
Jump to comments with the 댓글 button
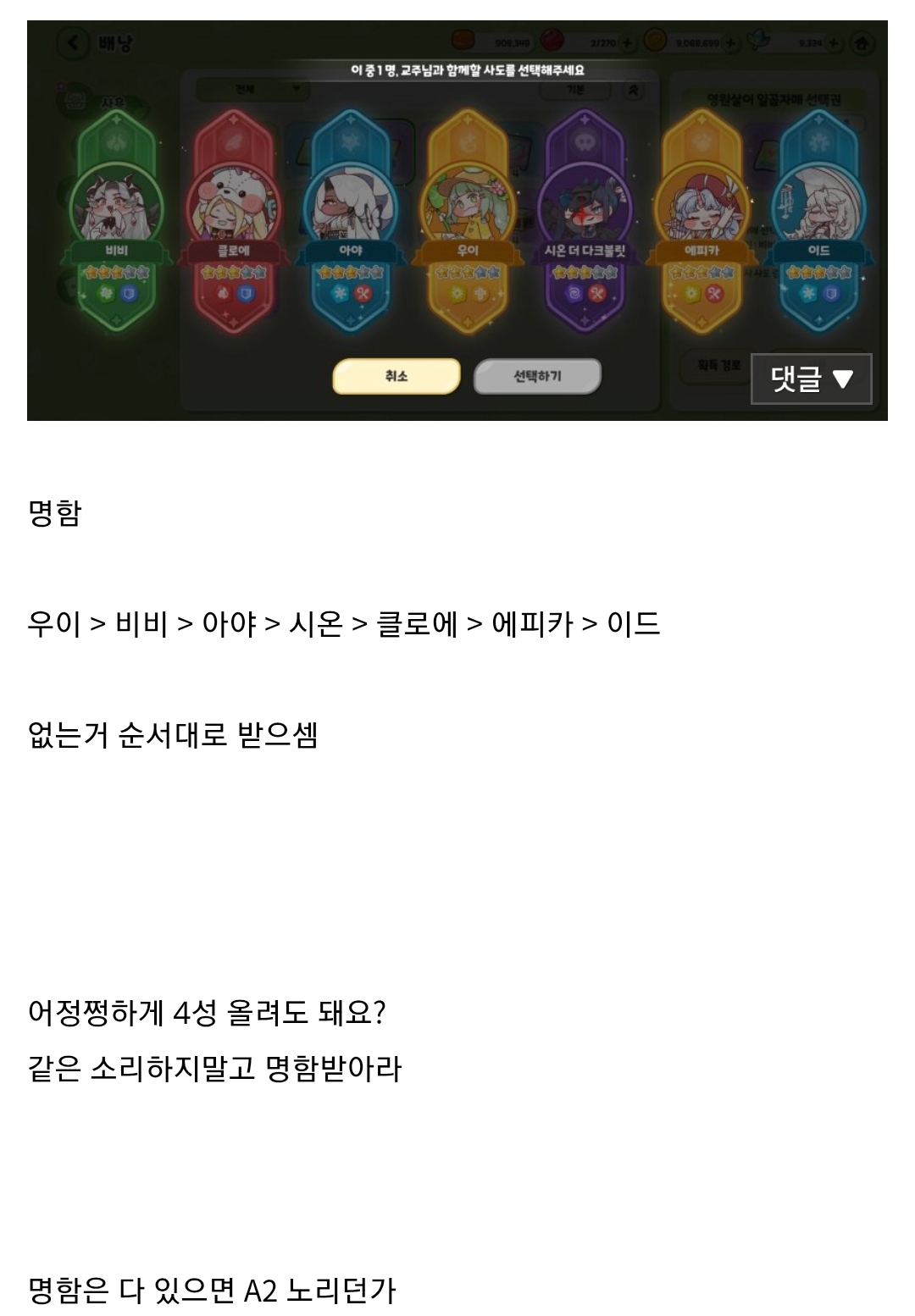tap(811, 379)
